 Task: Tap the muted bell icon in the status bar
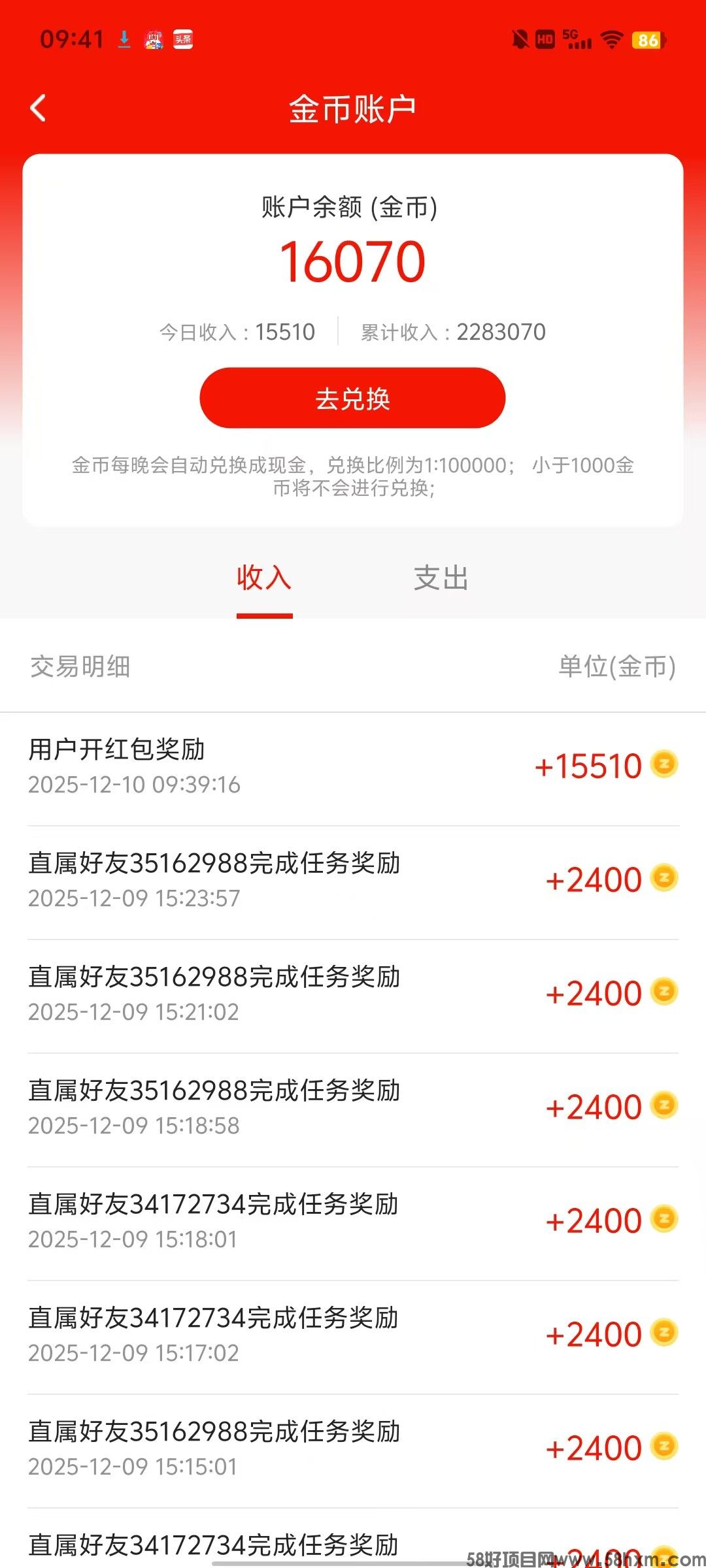click(518, 39)
